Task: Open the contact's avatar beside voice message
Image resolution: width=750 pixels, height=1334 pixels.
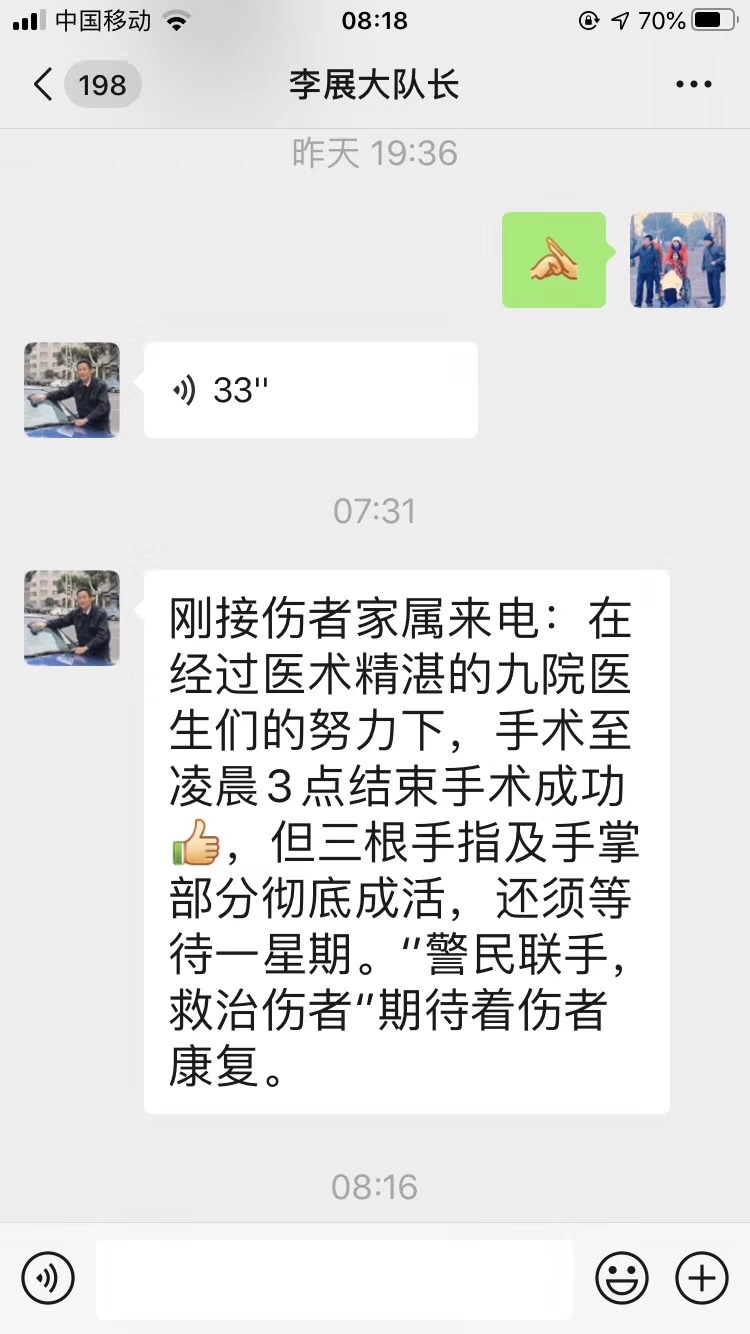Action: click(72, 390)
